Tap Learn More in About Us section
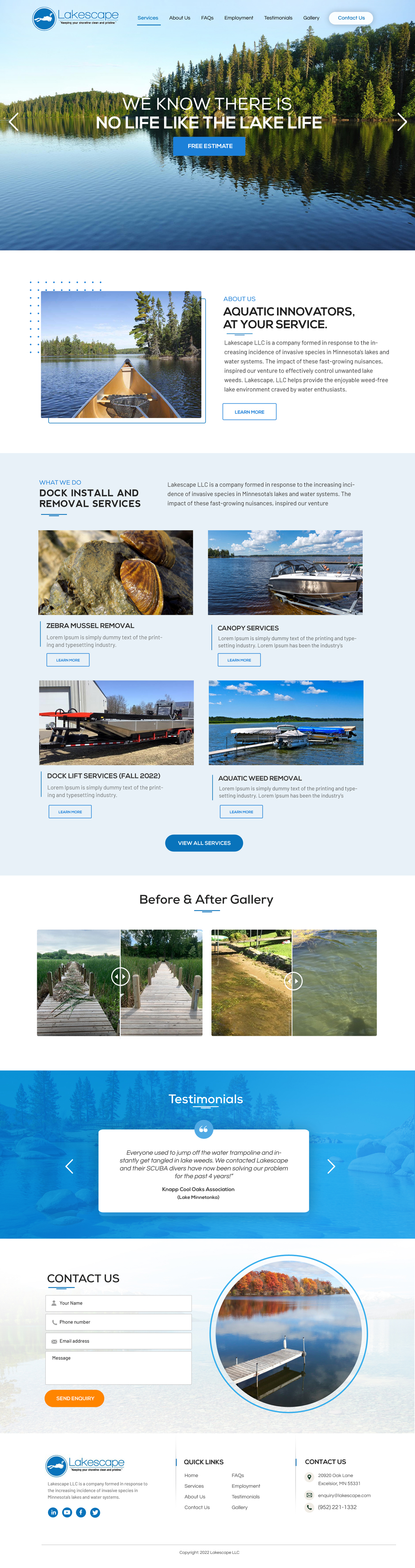The height and width of the screenshot is (1568, 415). pos(249,411)
